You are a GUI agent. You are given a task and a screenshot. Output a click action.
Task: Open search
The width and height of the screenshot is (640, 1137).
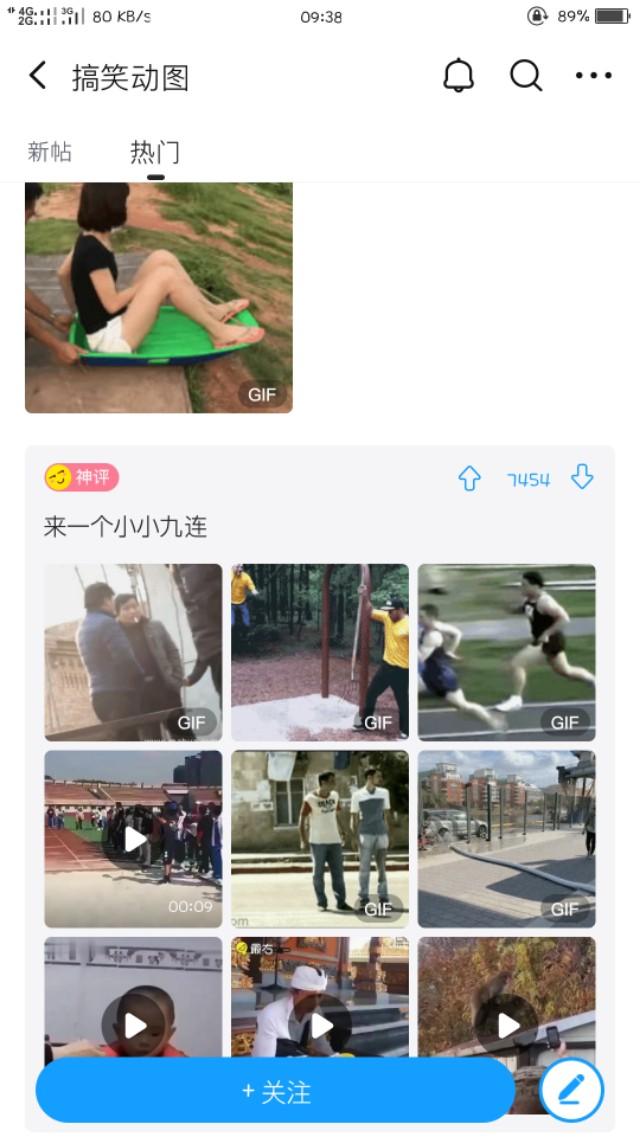pyautogui.click(x=525, y=75)
